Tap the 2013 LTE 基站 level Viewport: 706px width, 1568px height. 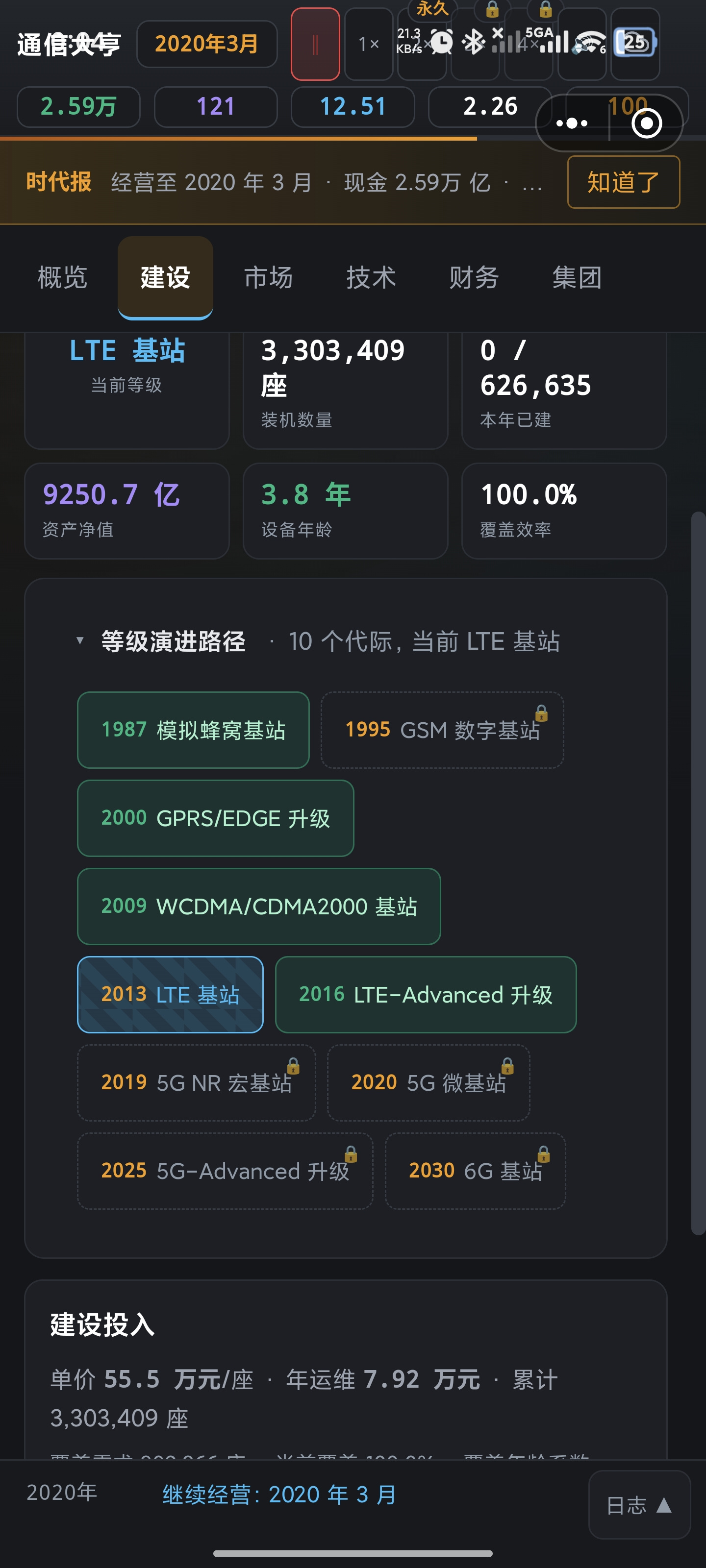pyautogui.click(x=170, y=995)
